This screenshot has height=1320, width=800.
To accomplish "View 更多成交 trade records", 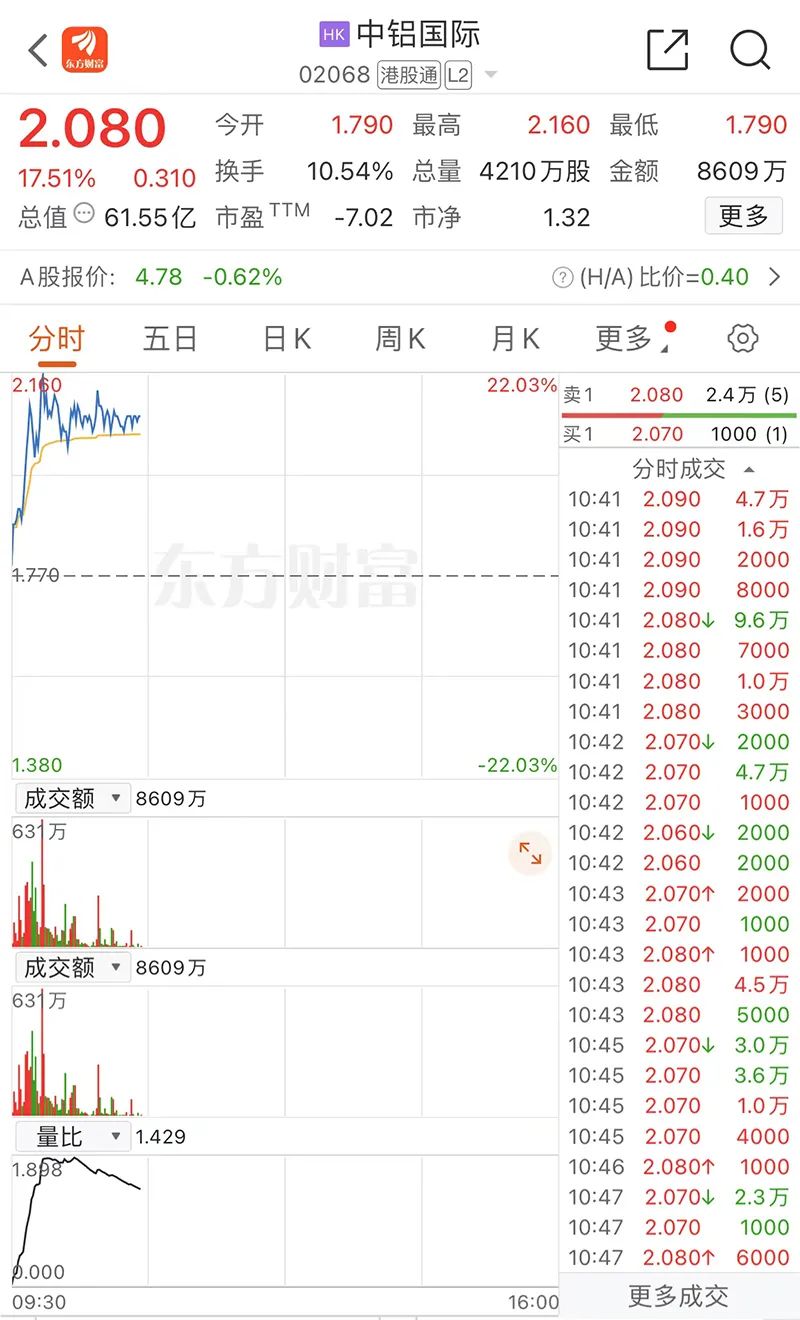I will tap(679, 1296).
